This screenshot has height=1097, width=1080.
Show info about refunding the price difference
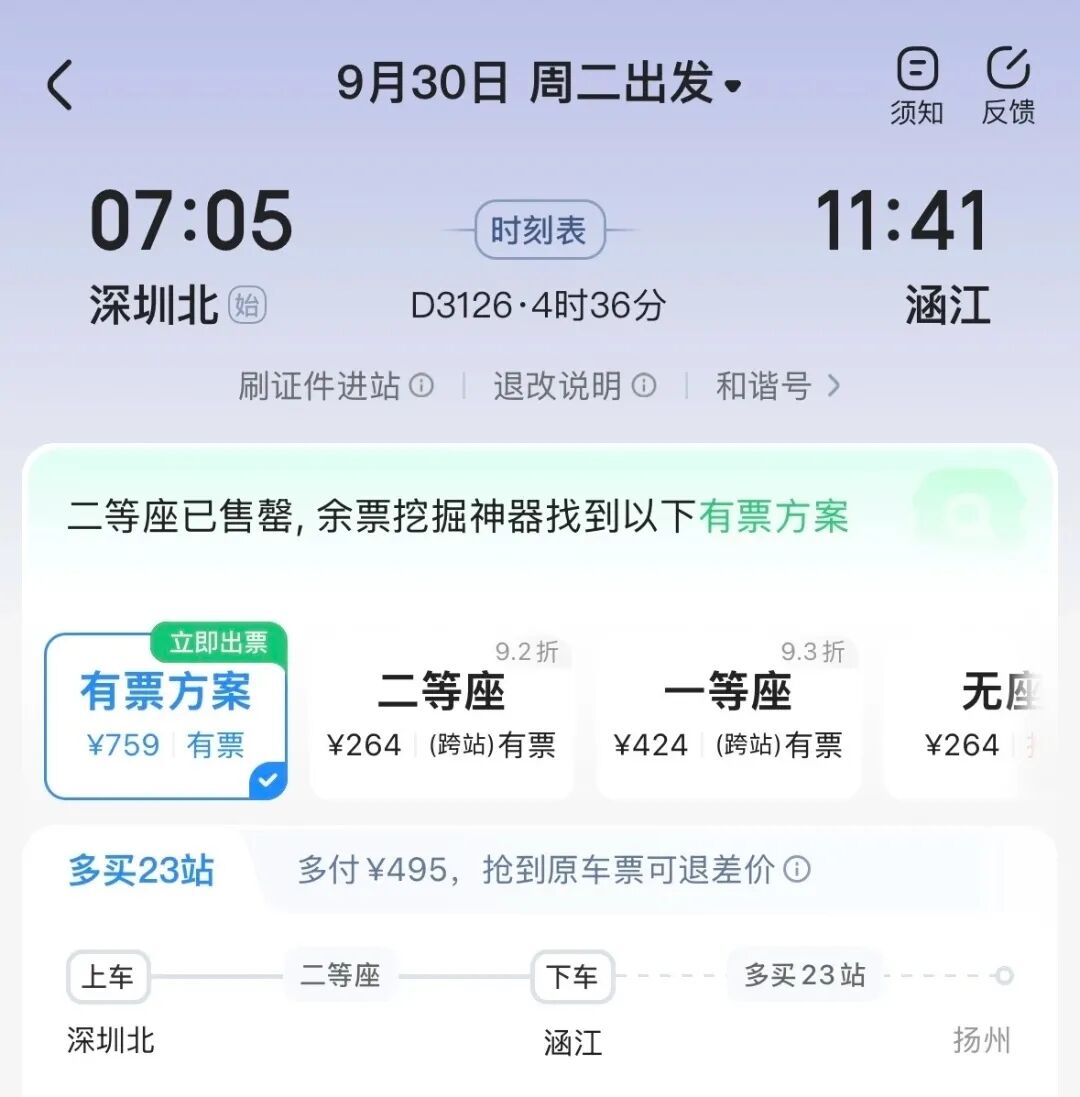797,870
